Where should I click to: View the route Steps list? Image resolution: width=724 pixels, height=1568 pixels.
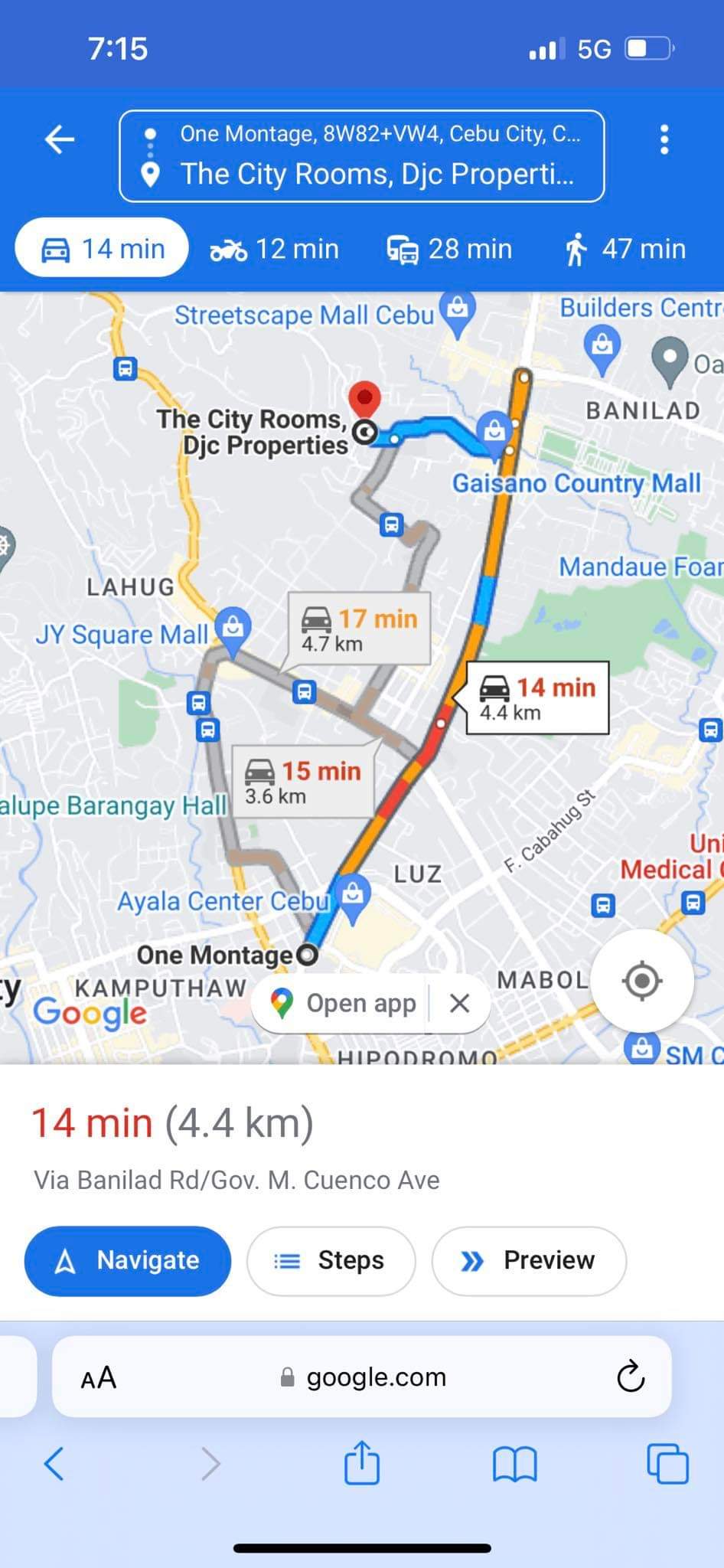tap(331, 1260)
